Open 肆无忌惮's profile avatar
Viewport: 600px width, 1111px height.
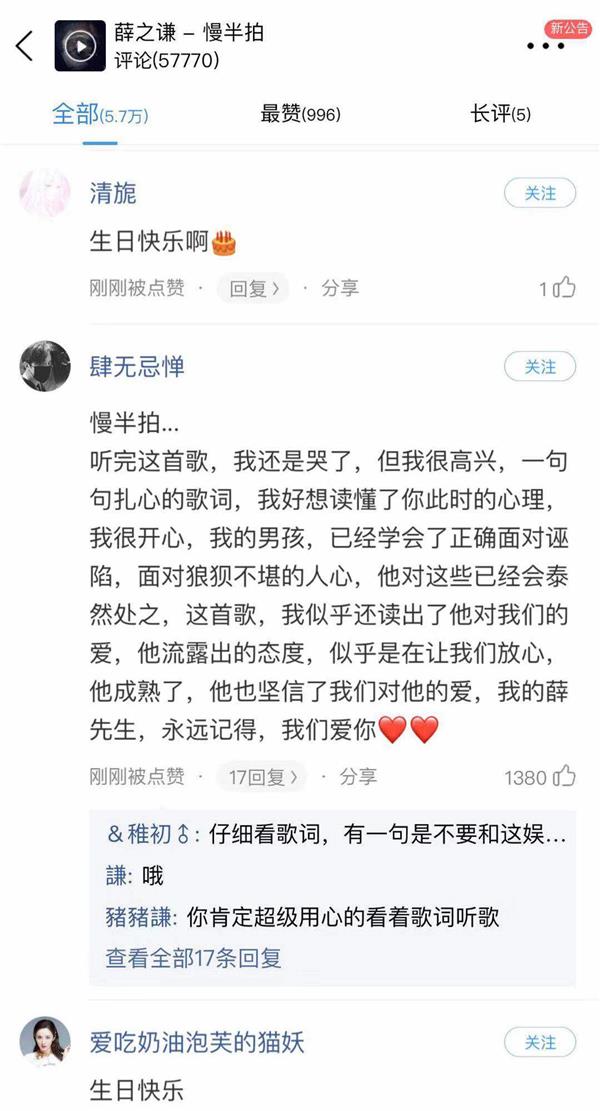coord(45,367)
